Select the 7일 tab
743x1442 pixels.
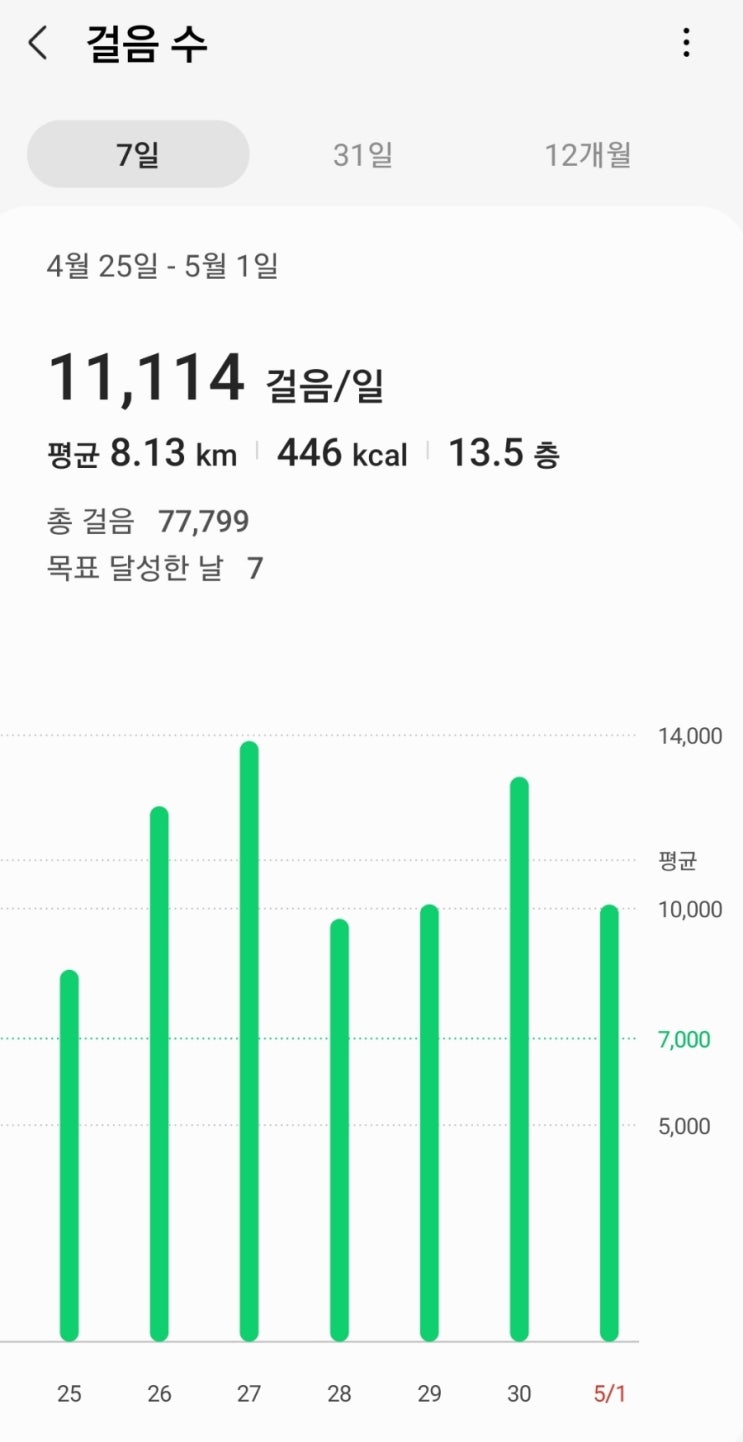coord(138,155)
